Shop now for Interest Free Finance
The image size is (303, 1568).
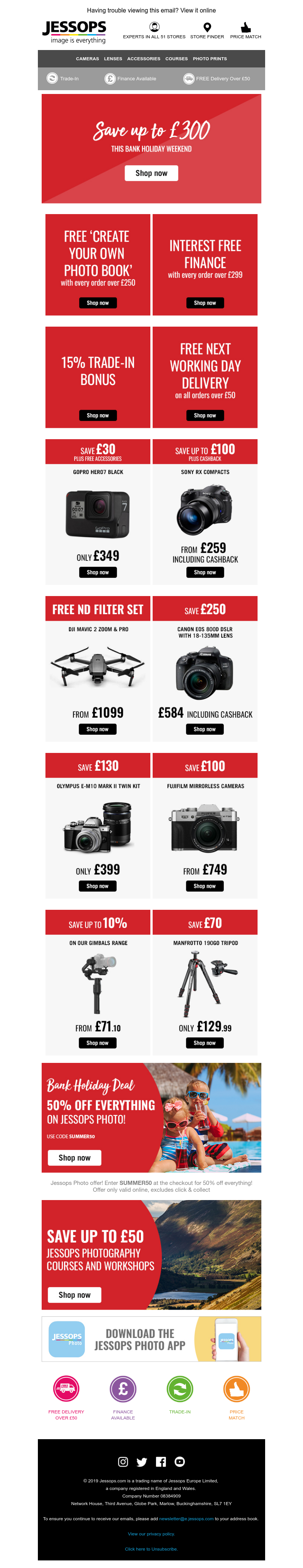205,302
